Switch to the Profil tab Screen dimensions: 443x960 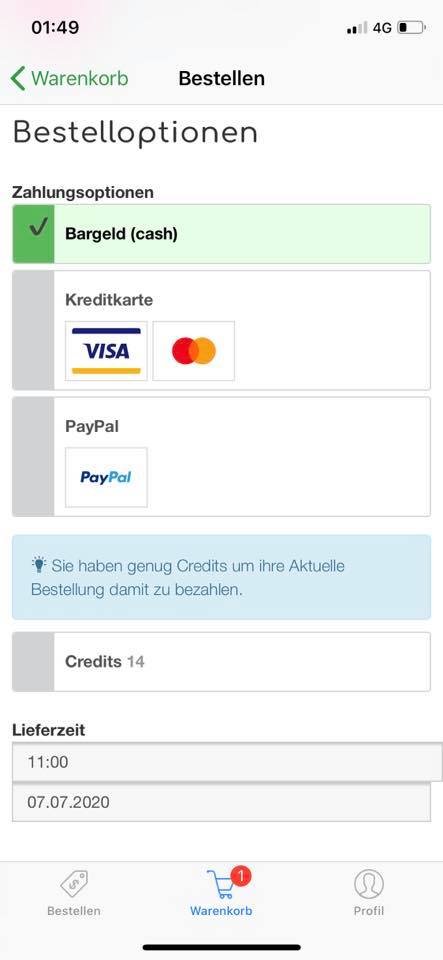click(369, 893)
